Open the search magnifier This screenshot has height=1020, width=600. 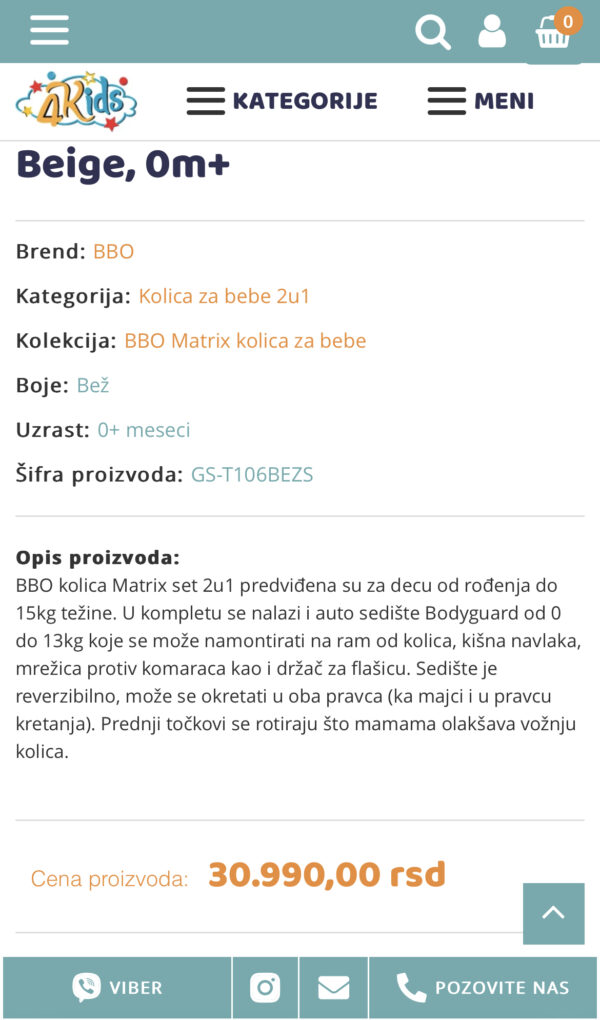click(433, 32)
